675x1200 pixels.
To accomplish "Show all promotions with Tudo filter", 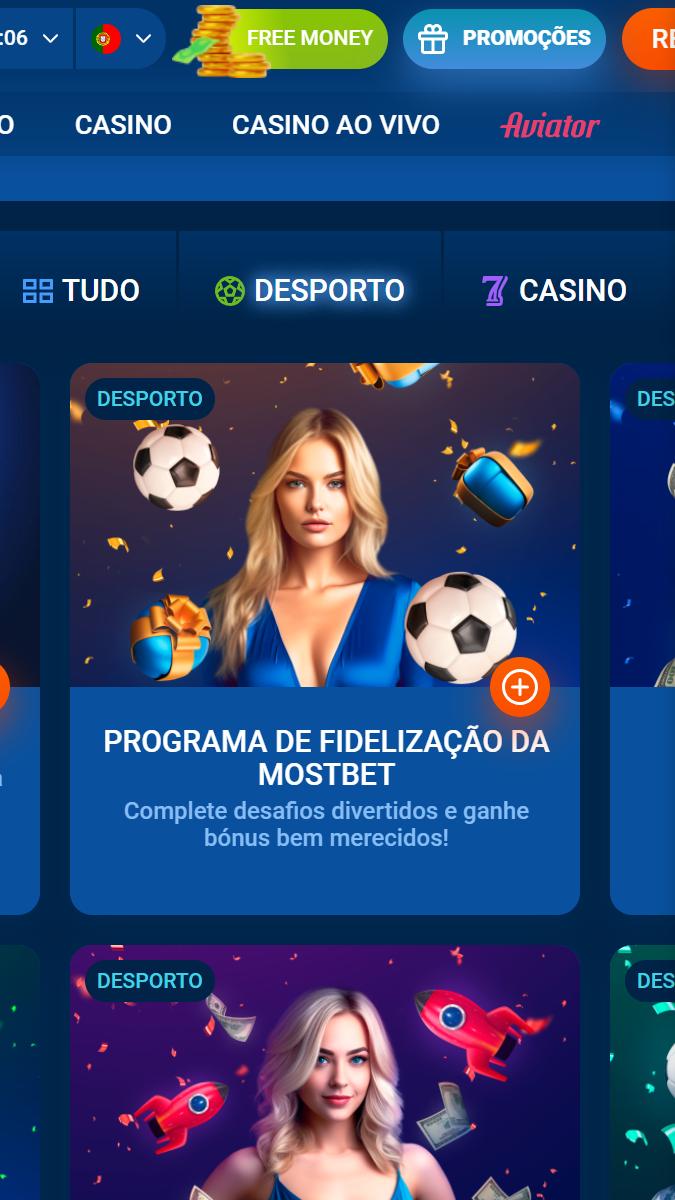I will coord(81,291).
